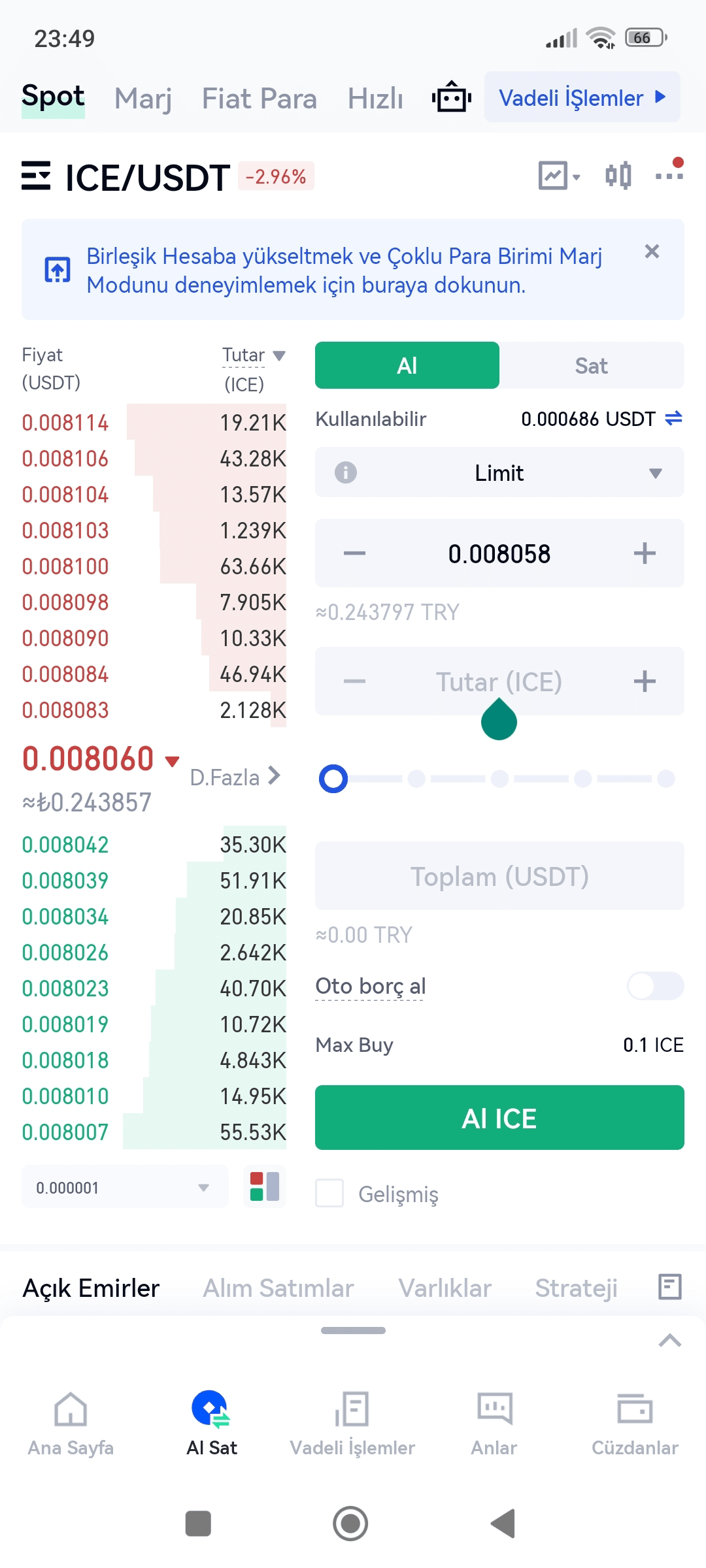The image size is (706, 1568).
Task: Open D.Fazla for more details
Action: point(235,777)
